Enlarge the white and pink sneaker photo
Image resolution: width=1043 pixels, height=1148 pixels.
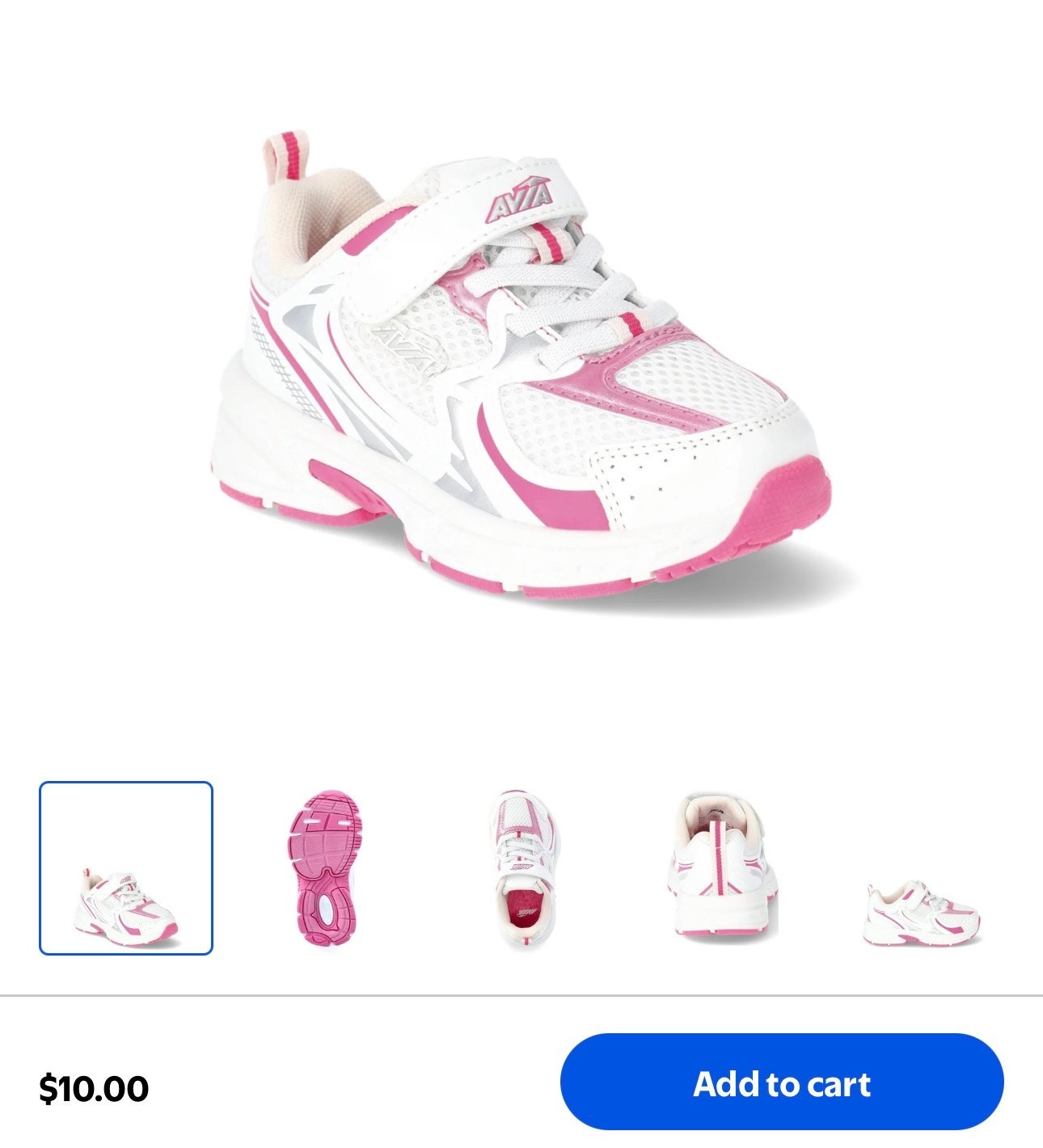pos(521,364)
